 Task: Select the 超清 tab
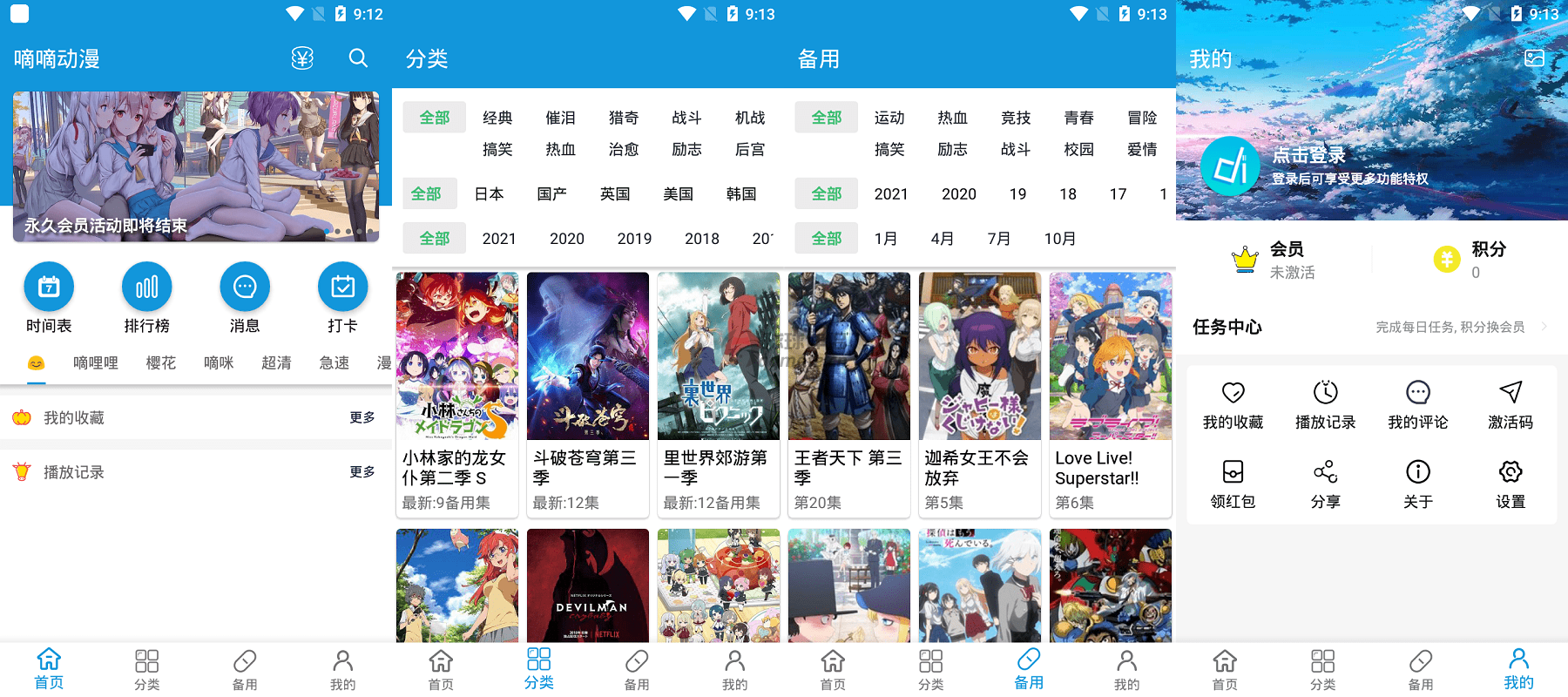pyautogui.click(x=276, y=362)
